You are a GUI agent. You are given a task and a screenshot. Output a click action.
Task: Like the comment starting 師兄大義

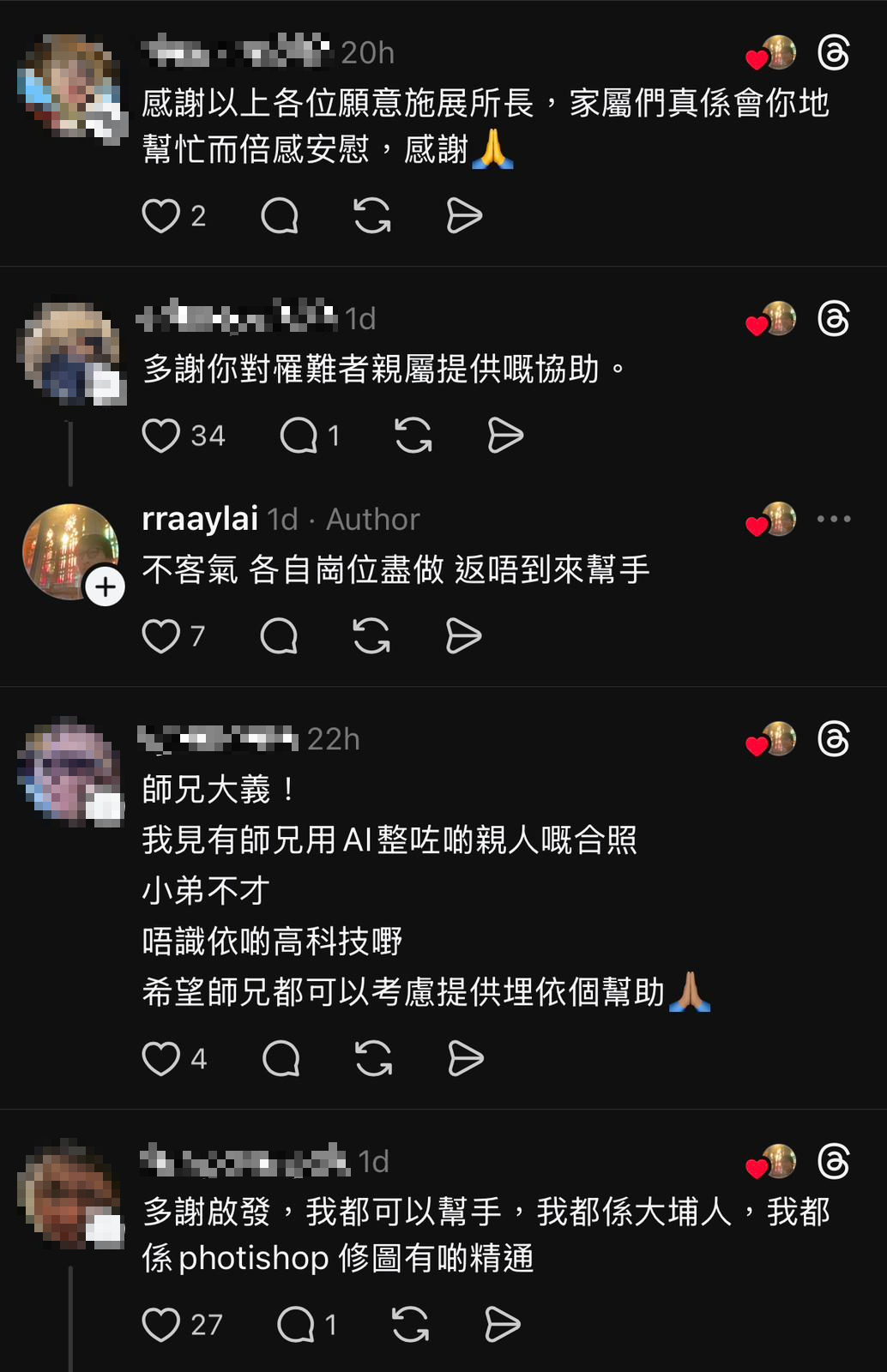[161, 1059]
